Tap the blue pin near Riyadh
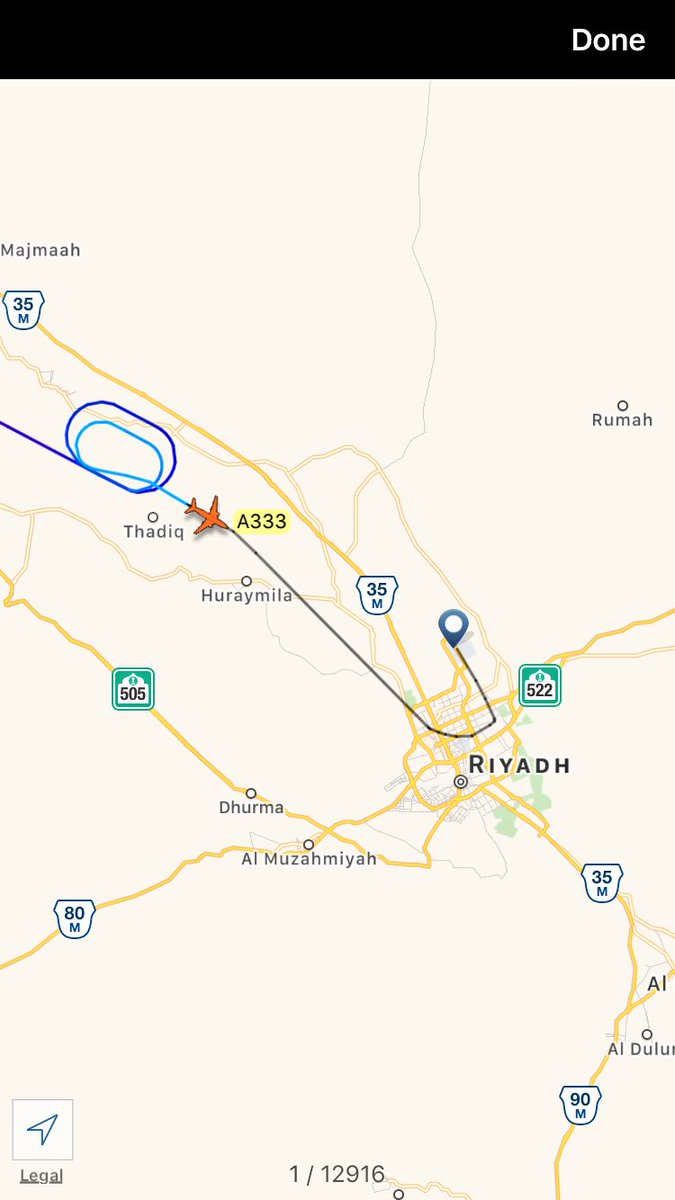 454,629
